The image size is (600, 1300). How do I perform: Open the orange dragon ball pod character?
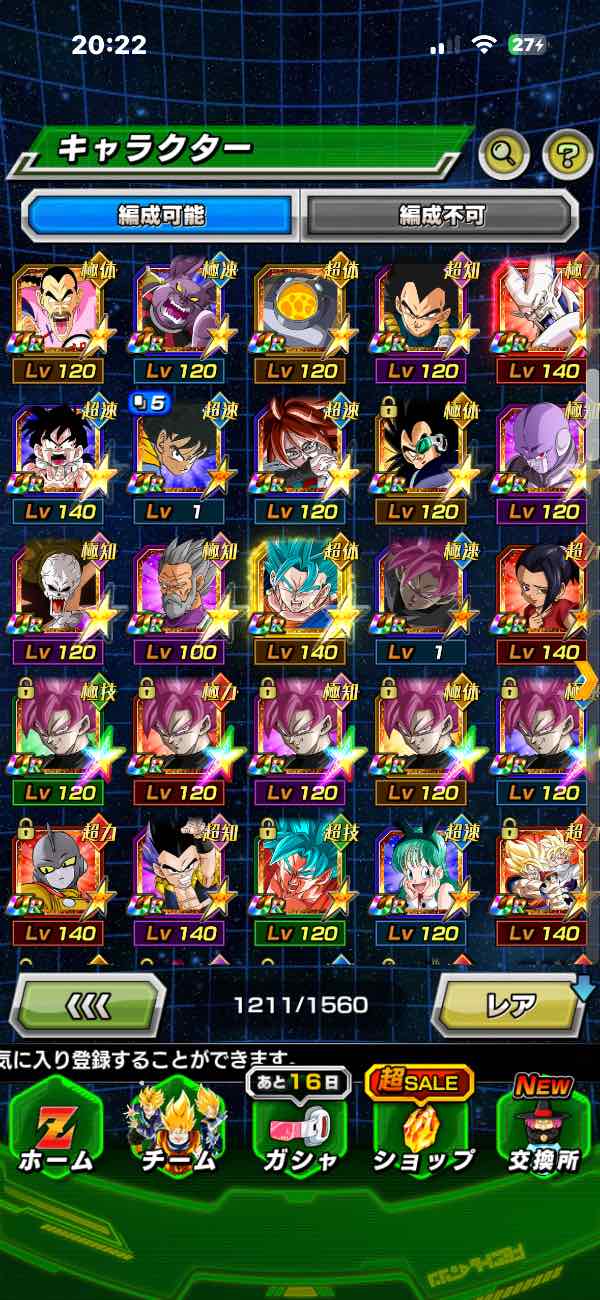(298, 320)
